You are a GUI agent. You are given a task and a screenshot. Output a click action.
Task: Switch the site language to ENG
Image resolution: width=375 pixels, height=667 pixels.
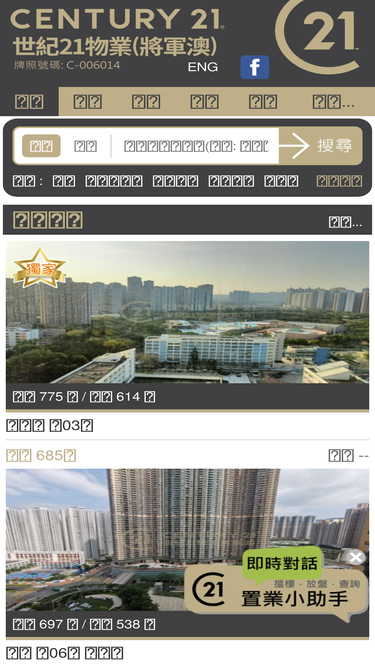203,67
